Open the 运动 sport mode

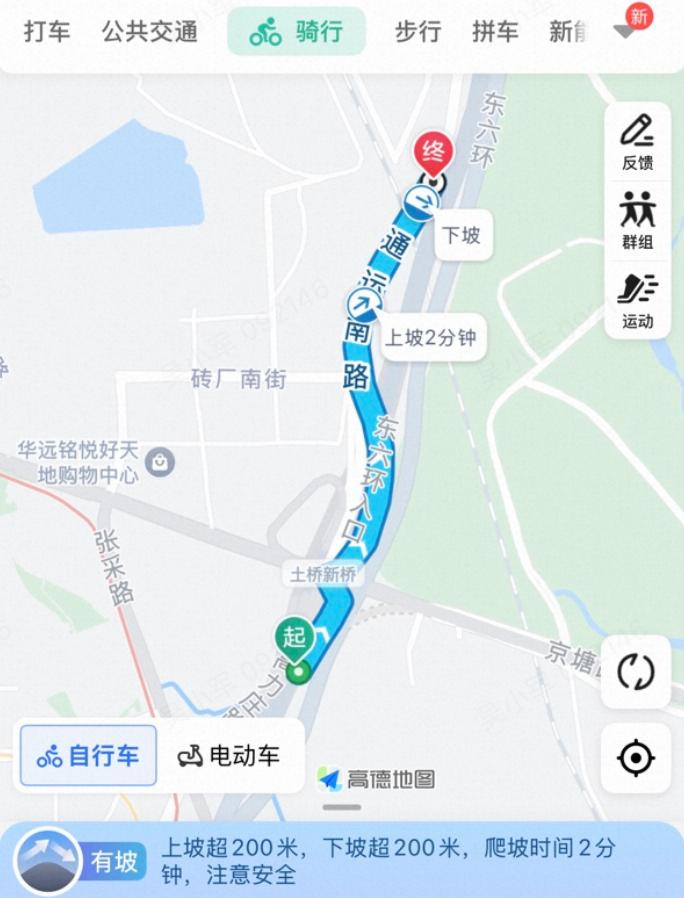pos(637,300)
